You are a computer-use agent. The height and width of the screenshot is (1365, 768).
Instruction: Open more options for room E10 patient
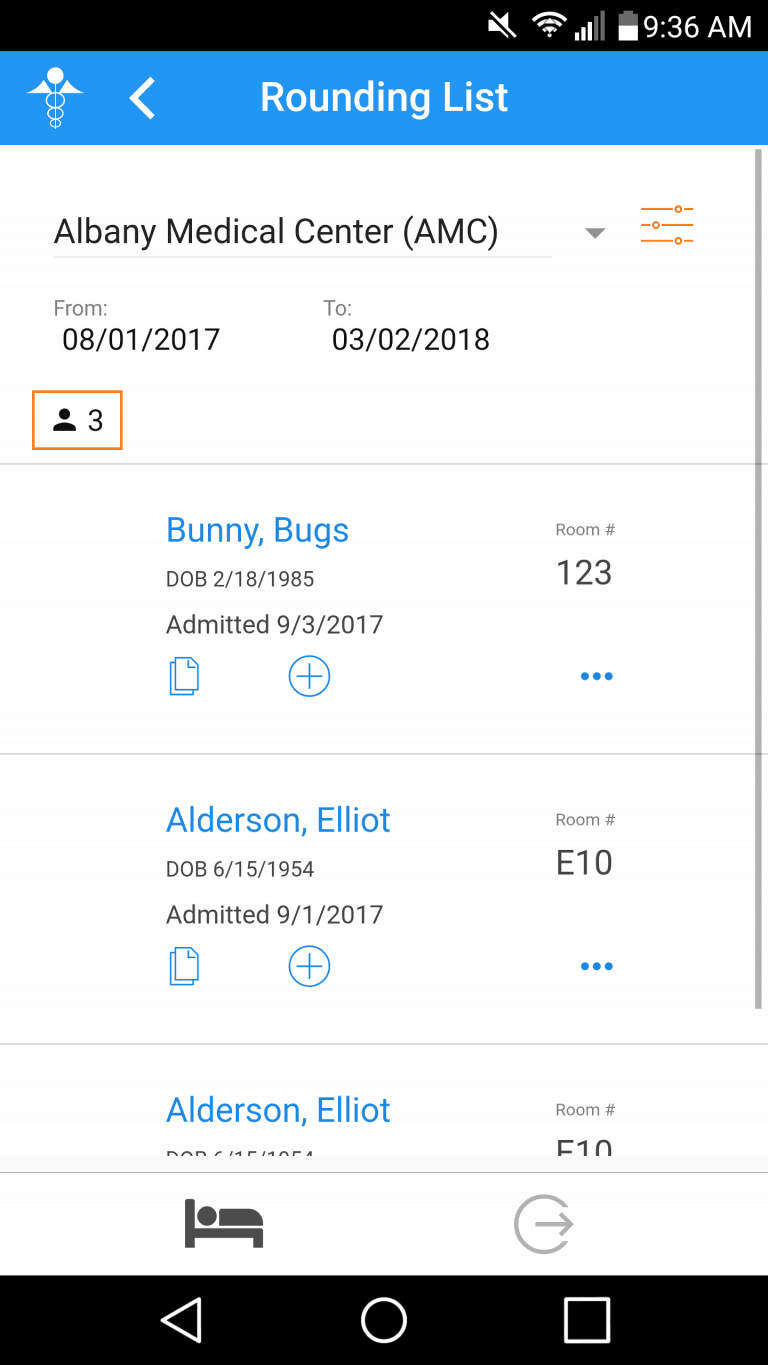(597, 967)
